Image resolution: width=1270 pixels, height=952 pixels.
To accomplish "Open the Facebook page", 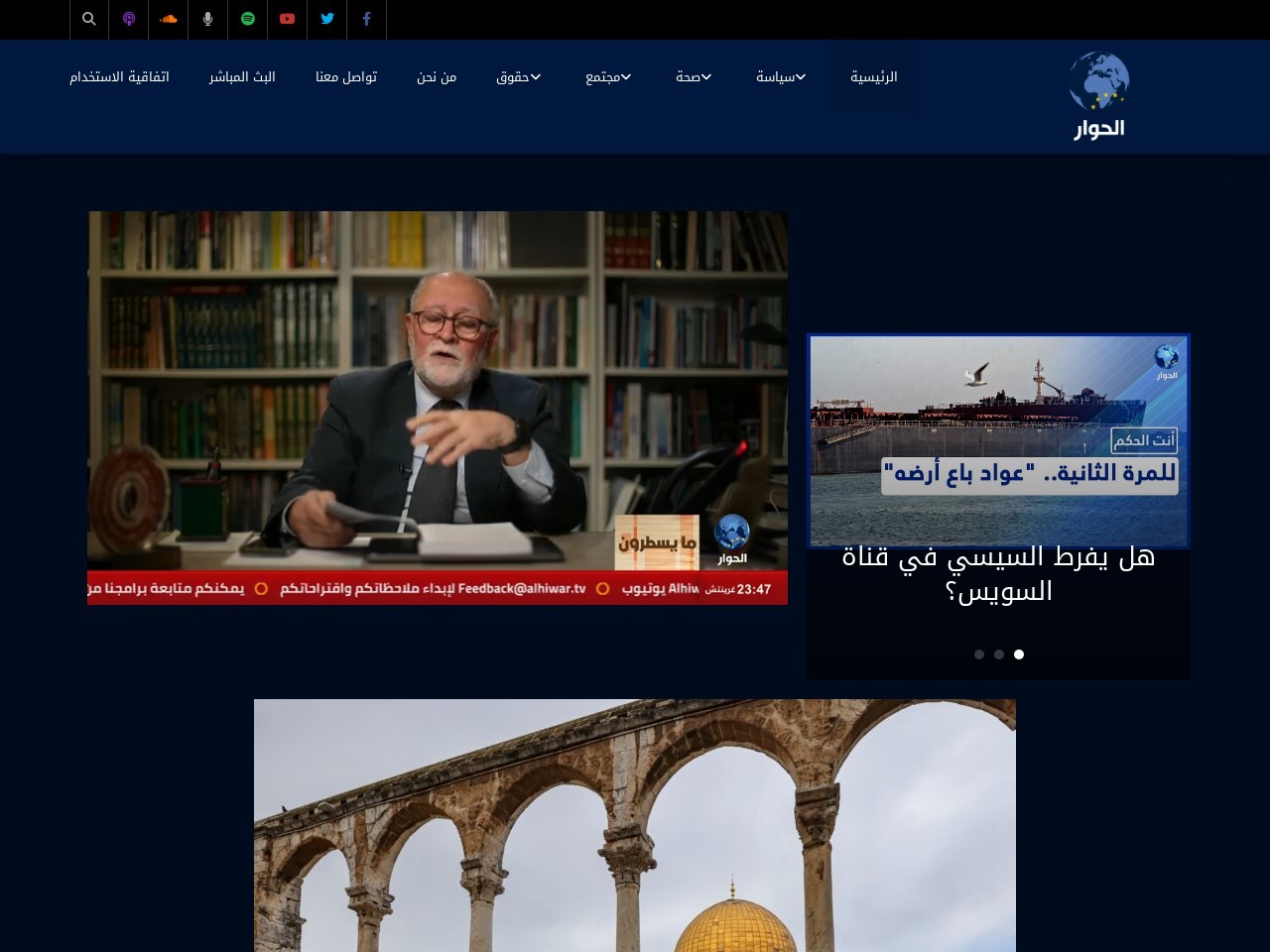I will click(367, 19).
